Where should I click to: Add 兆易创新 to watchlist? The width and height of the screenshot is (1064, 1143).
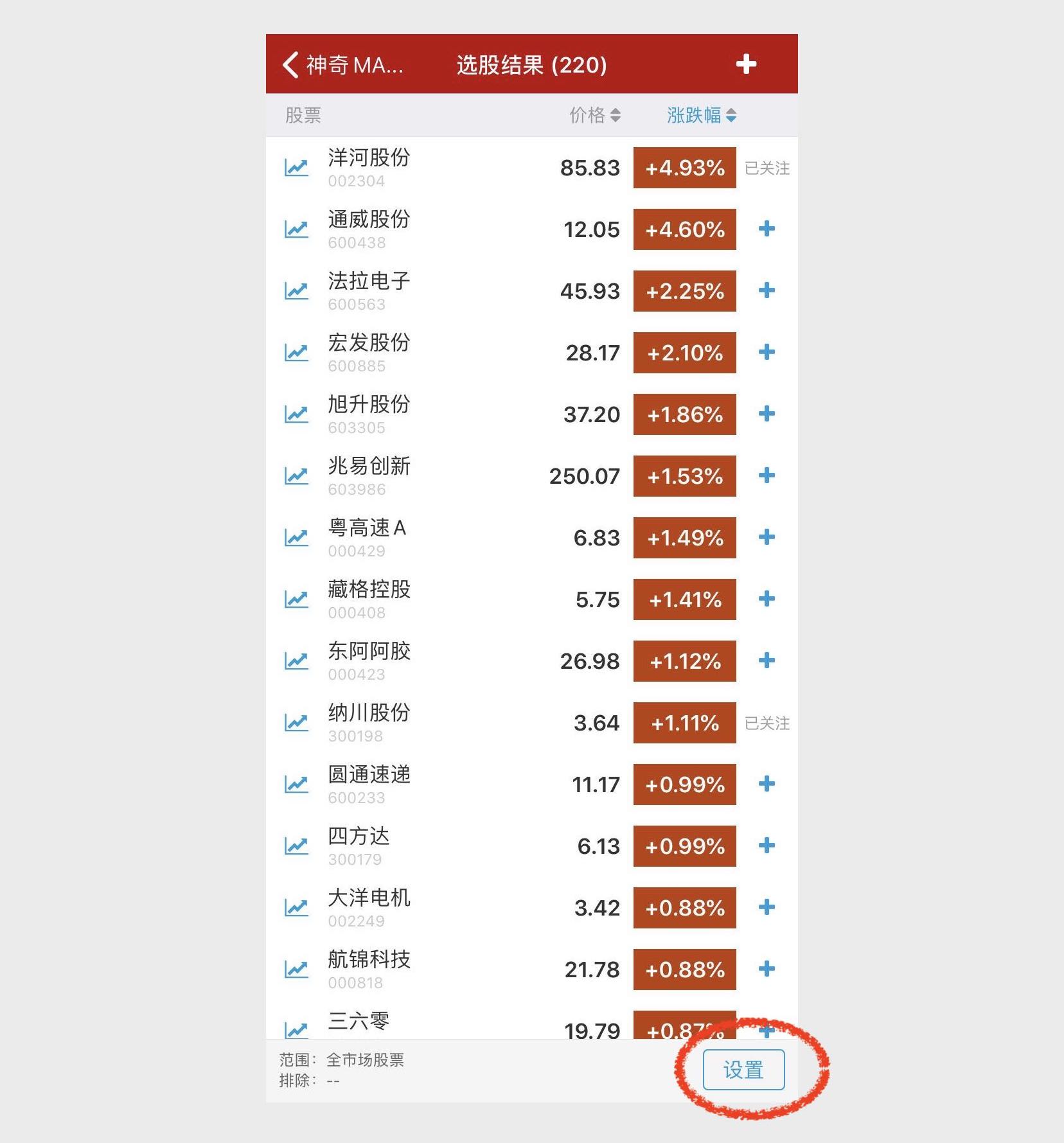click(767, 475)
